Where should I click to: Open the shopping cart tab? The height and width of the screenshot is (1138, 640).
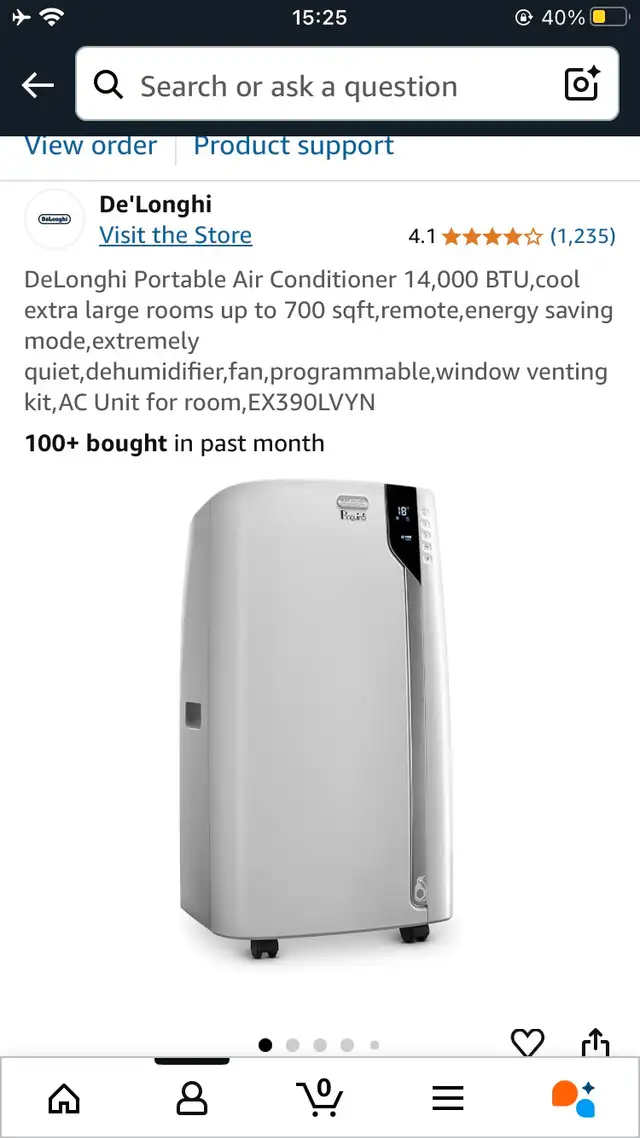point(319,1097)
